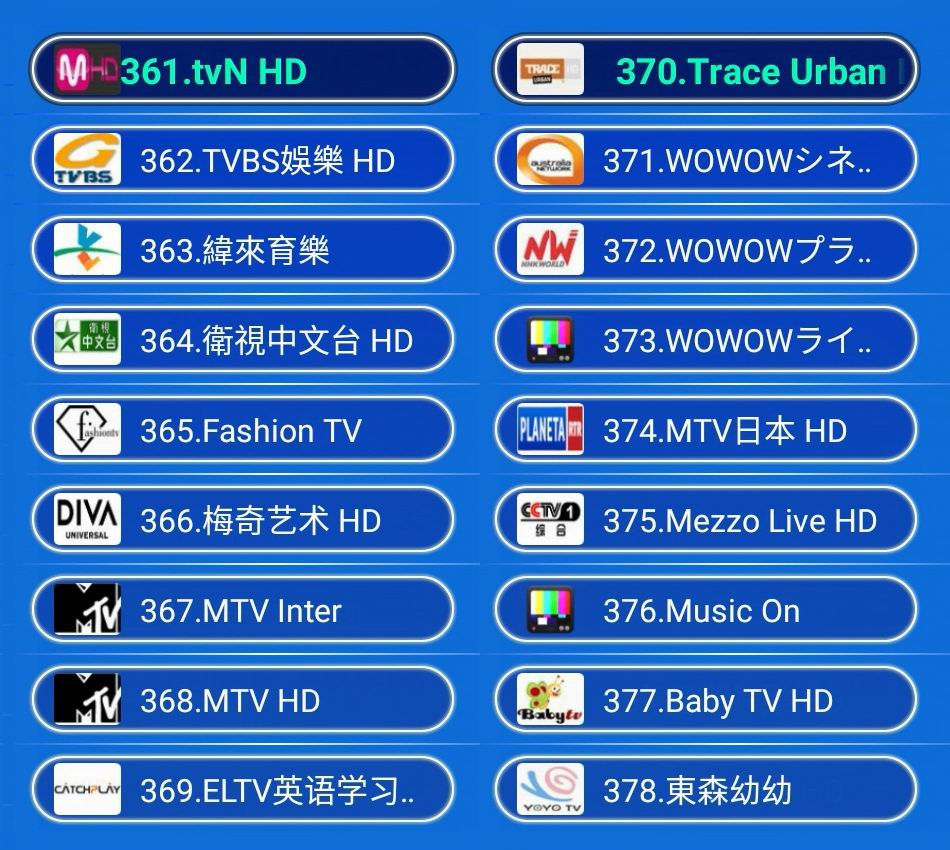Viewport: 950px width, 850px height.
Task: Open channel 373 WOWOWライ
Action: click(706, 341)
